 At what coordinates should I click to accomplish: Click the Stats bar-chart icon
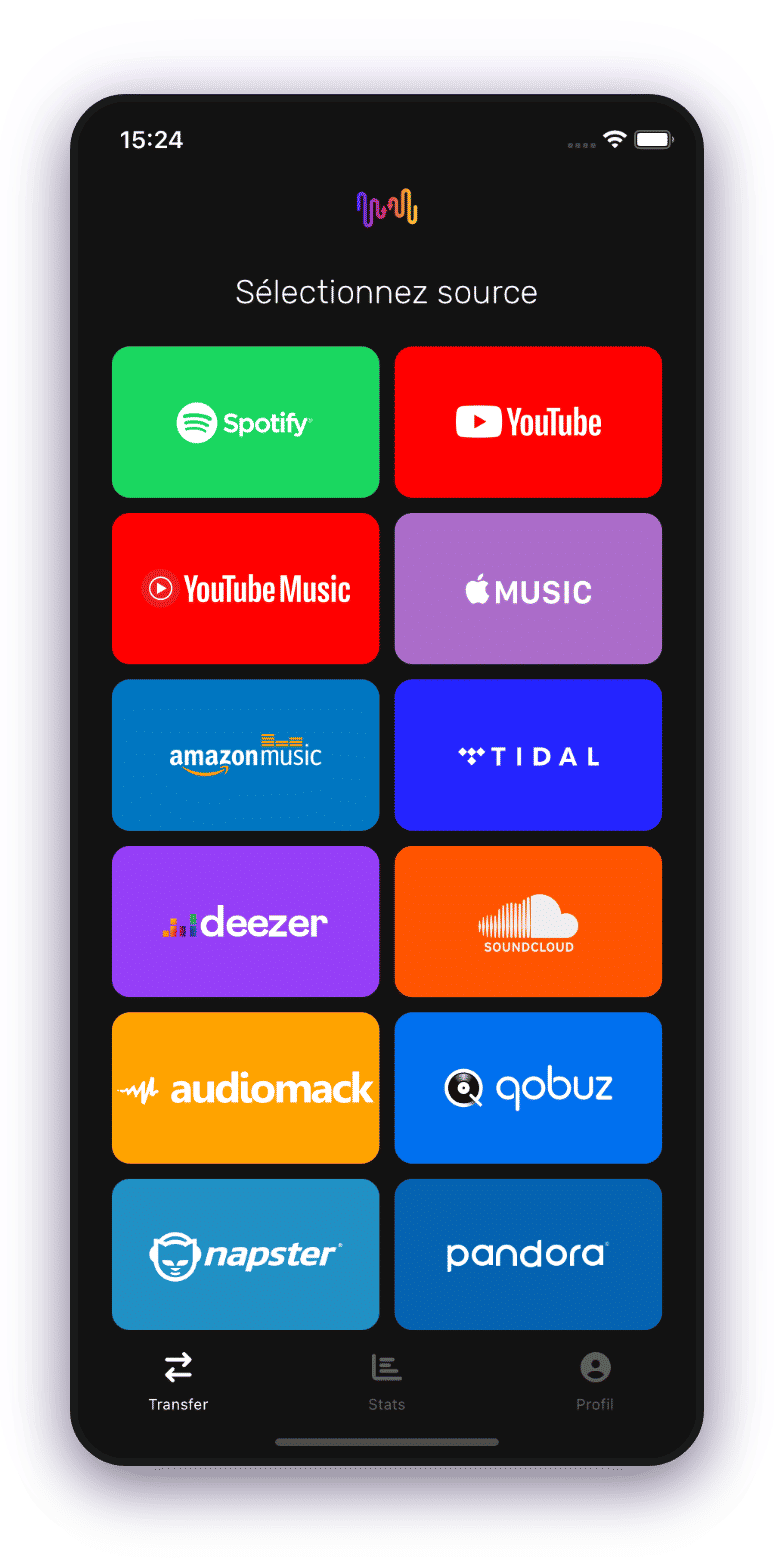tap(386, 1365)
